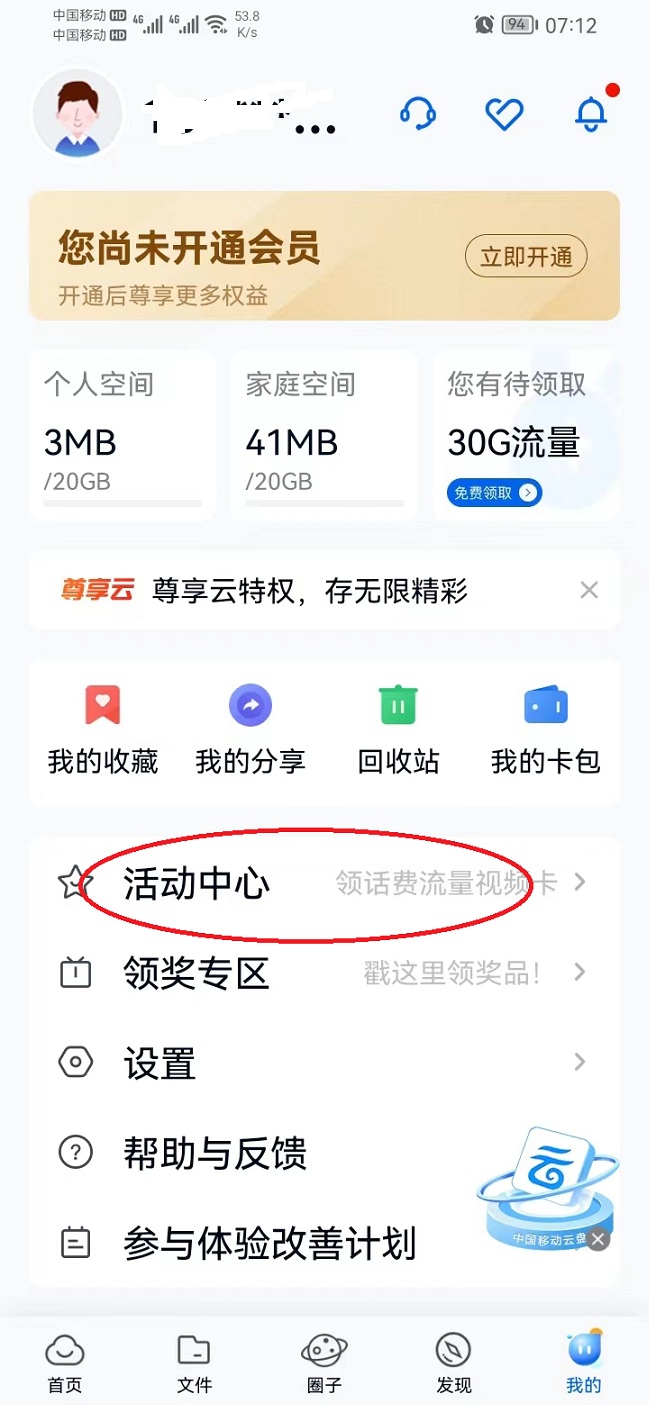Switch to the 文件 tab
This screenshot has height=1412, width=656.
point(194,1364)
